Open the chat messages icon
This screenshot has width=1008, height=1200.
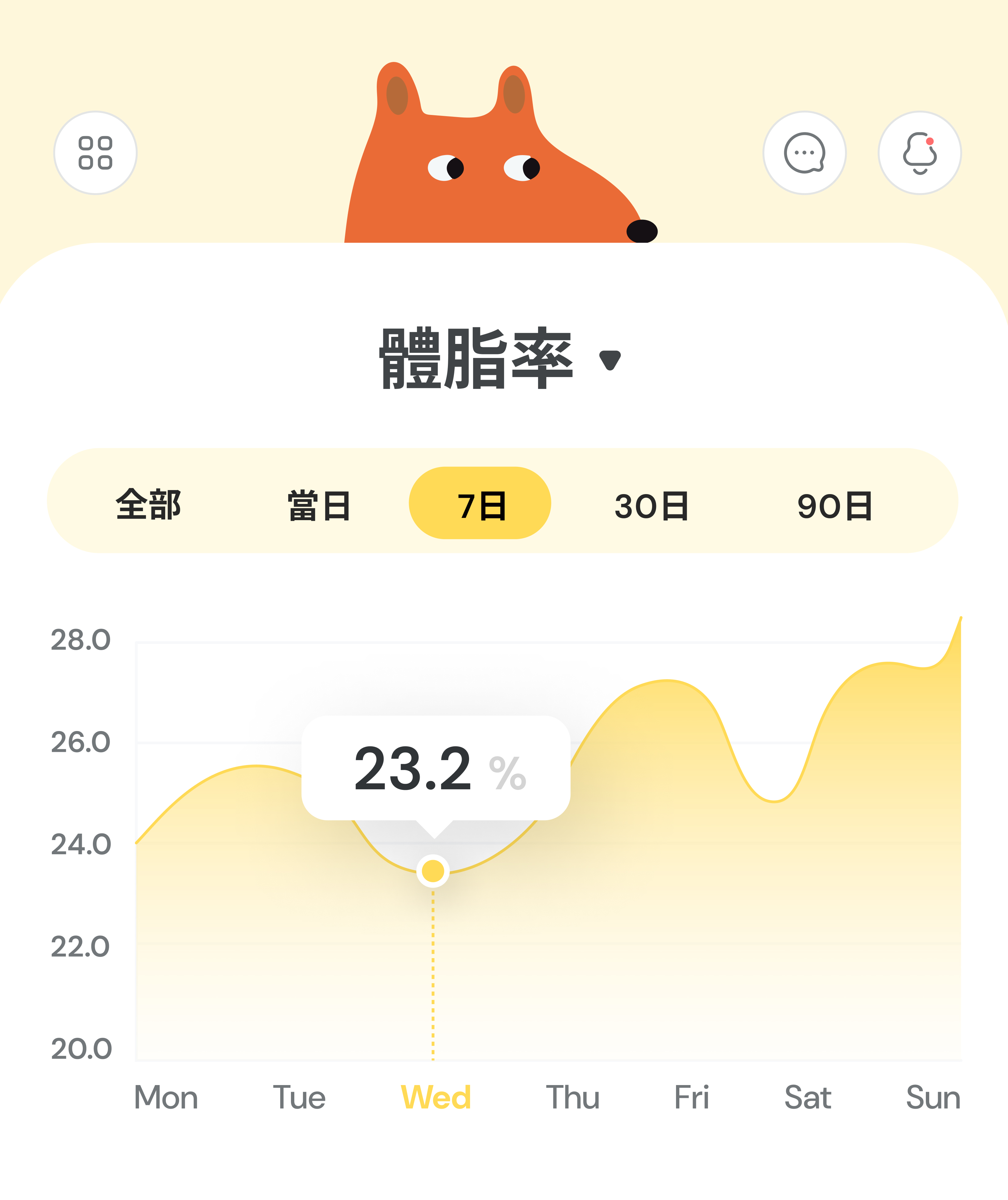tap(804, 153)
